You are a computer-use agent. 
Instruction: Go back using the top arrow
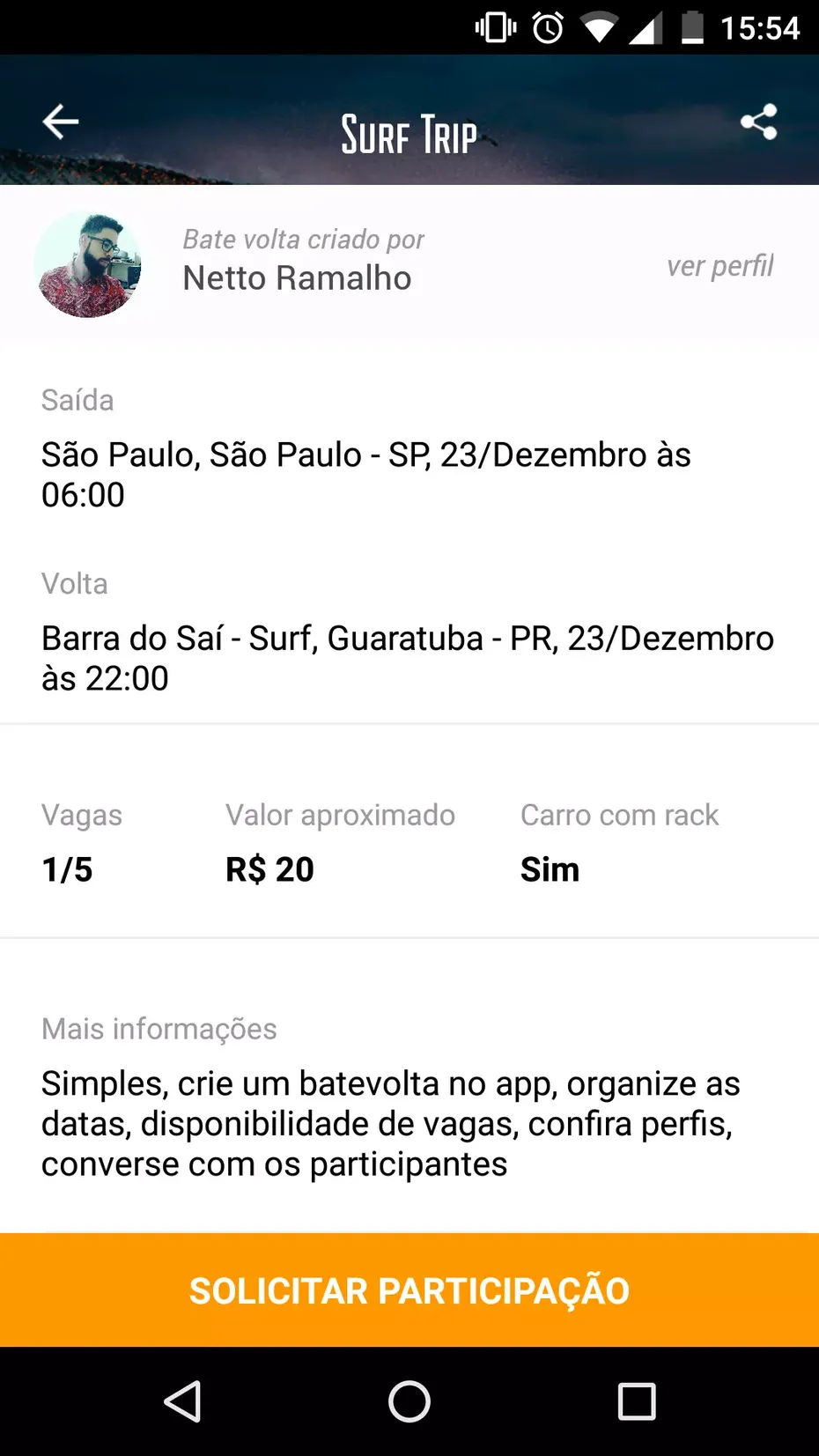[x=61, y=122]
